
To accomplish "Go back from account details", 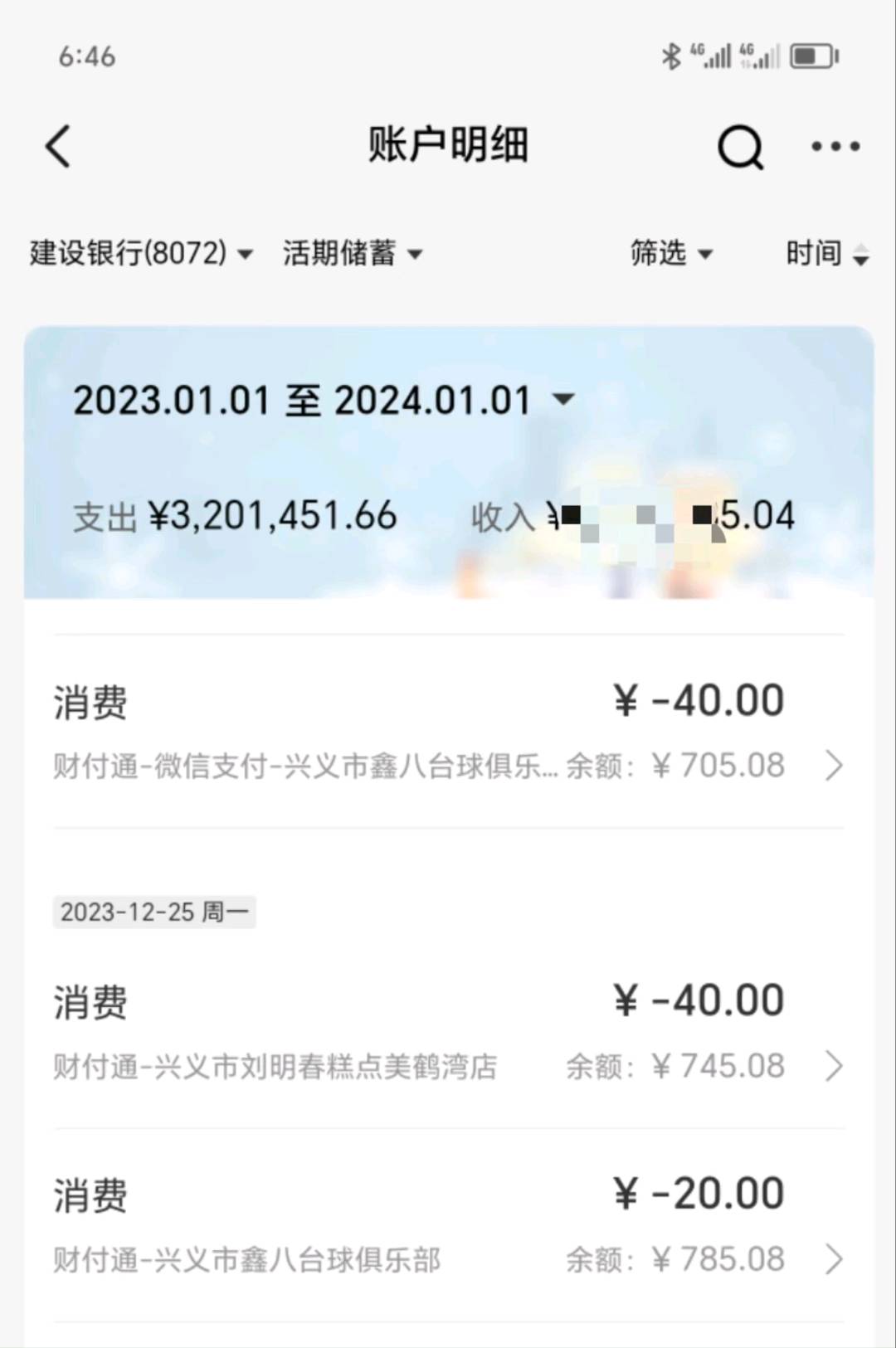I will click(x=58, y=147).
